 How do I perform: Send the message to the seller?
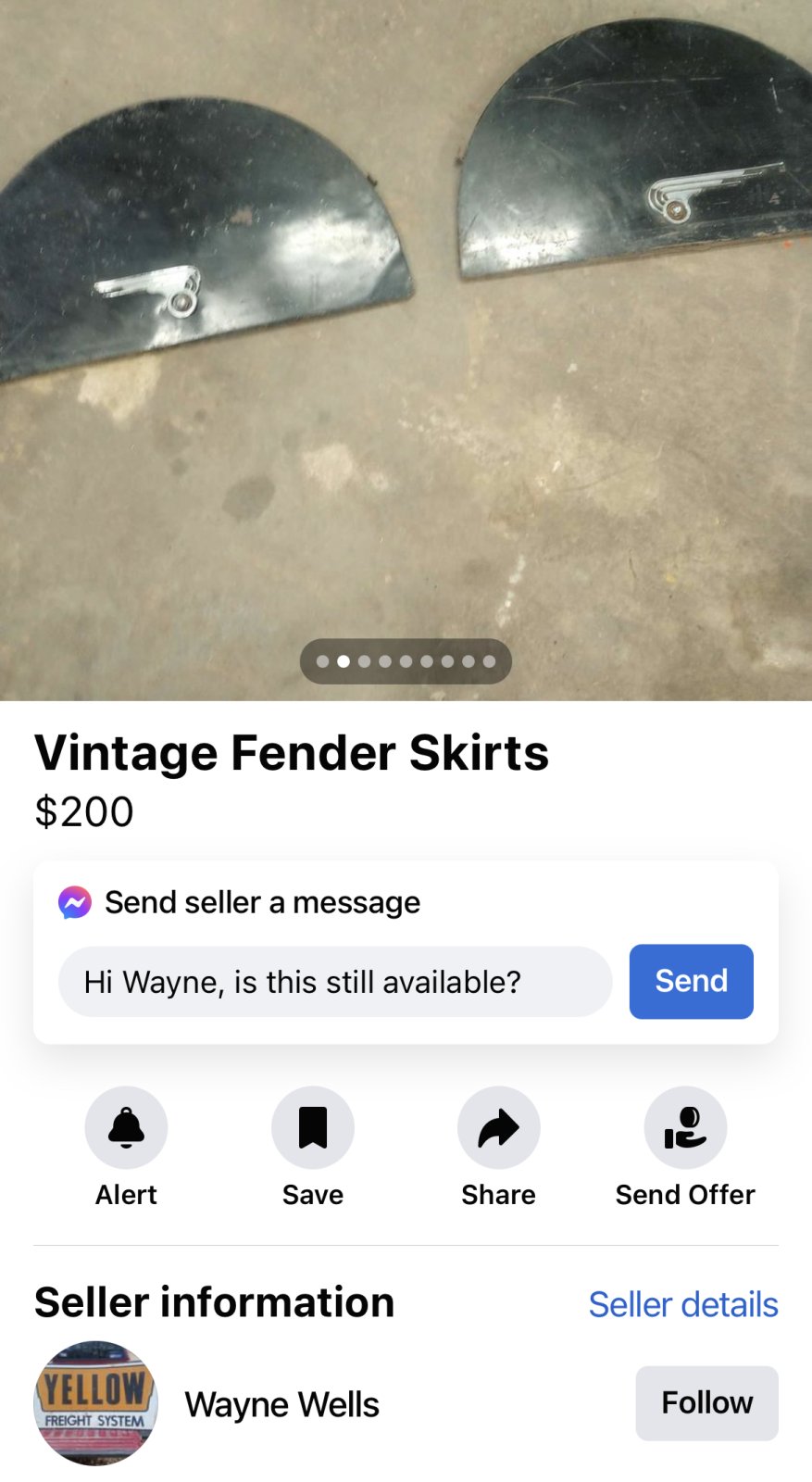pos(691,981)
